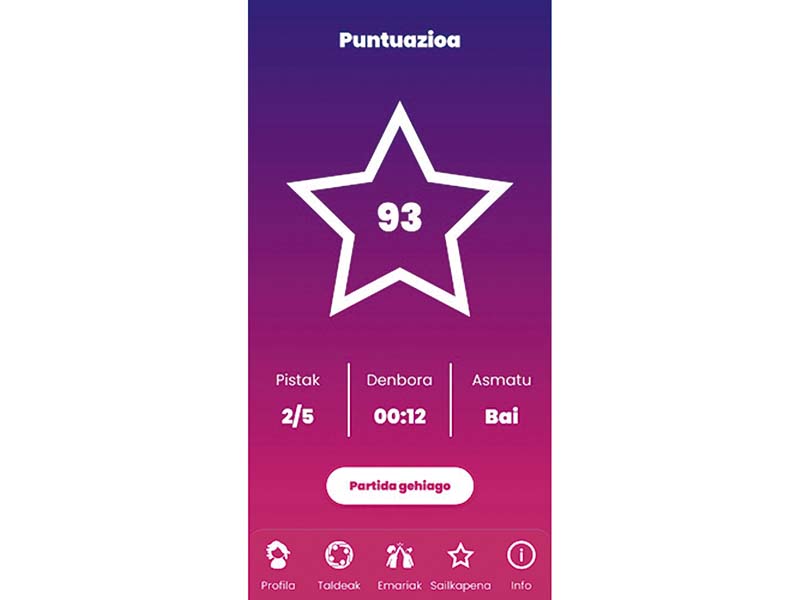Screen dimensions: 800x600
Task: Select the Sailkapena tab
Action: (460, 565)
